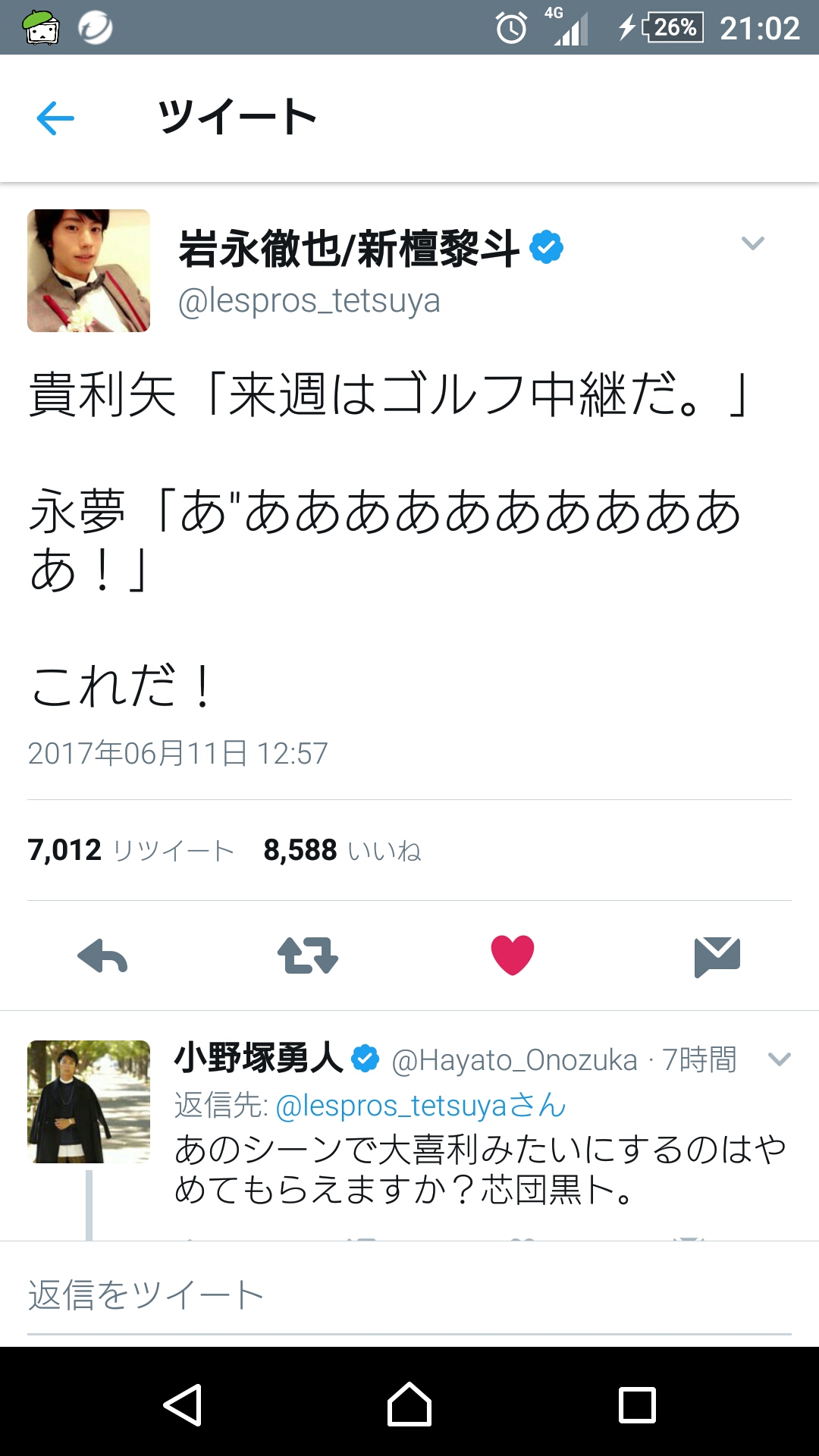The height and width of the screenshot is (1456, 819).
Task: Open the @lespros_tetsuya handle under the name
Action: point(309,301)
